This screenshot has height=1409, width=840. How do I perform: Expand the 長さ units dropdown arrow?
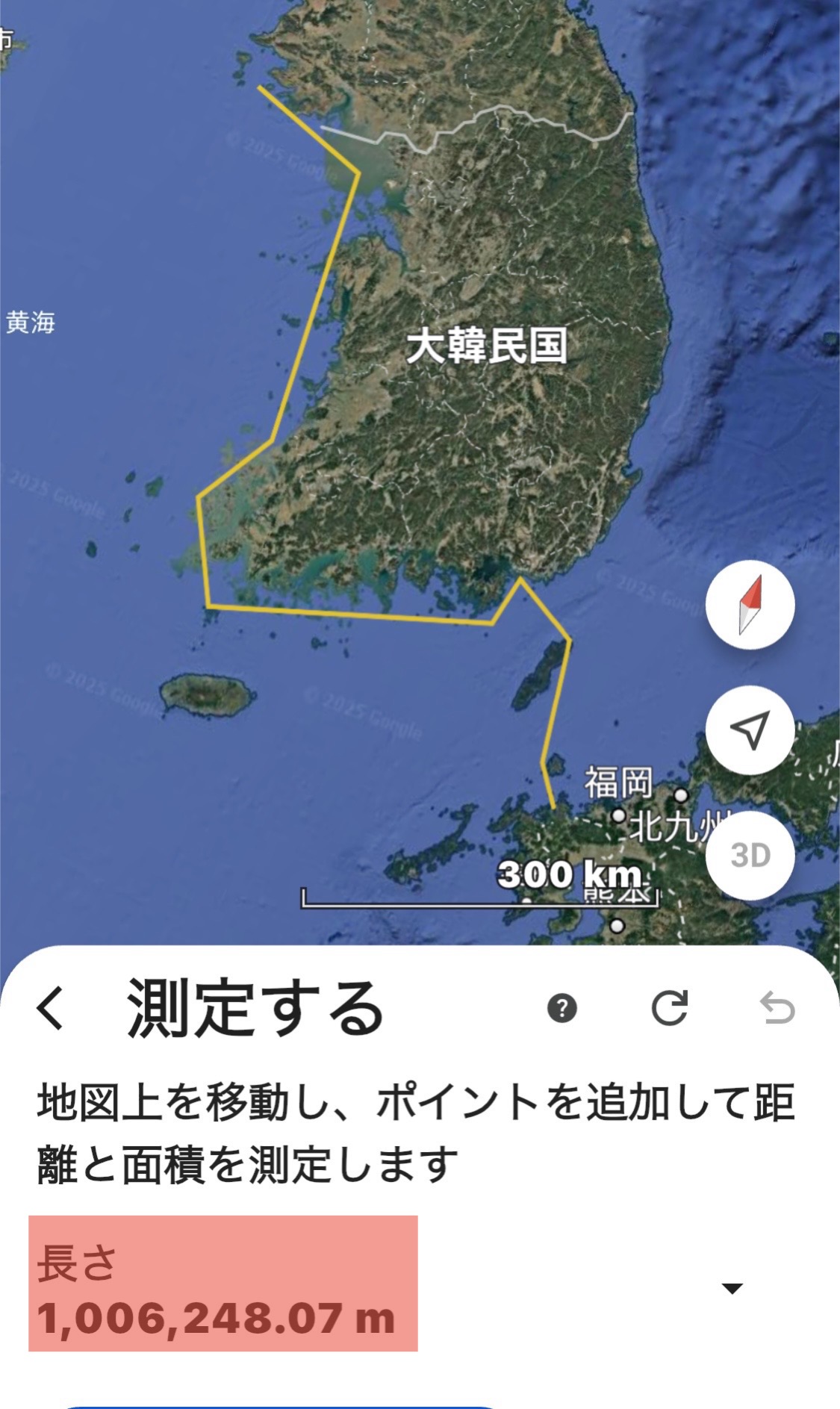click(x=732, y=1288)
